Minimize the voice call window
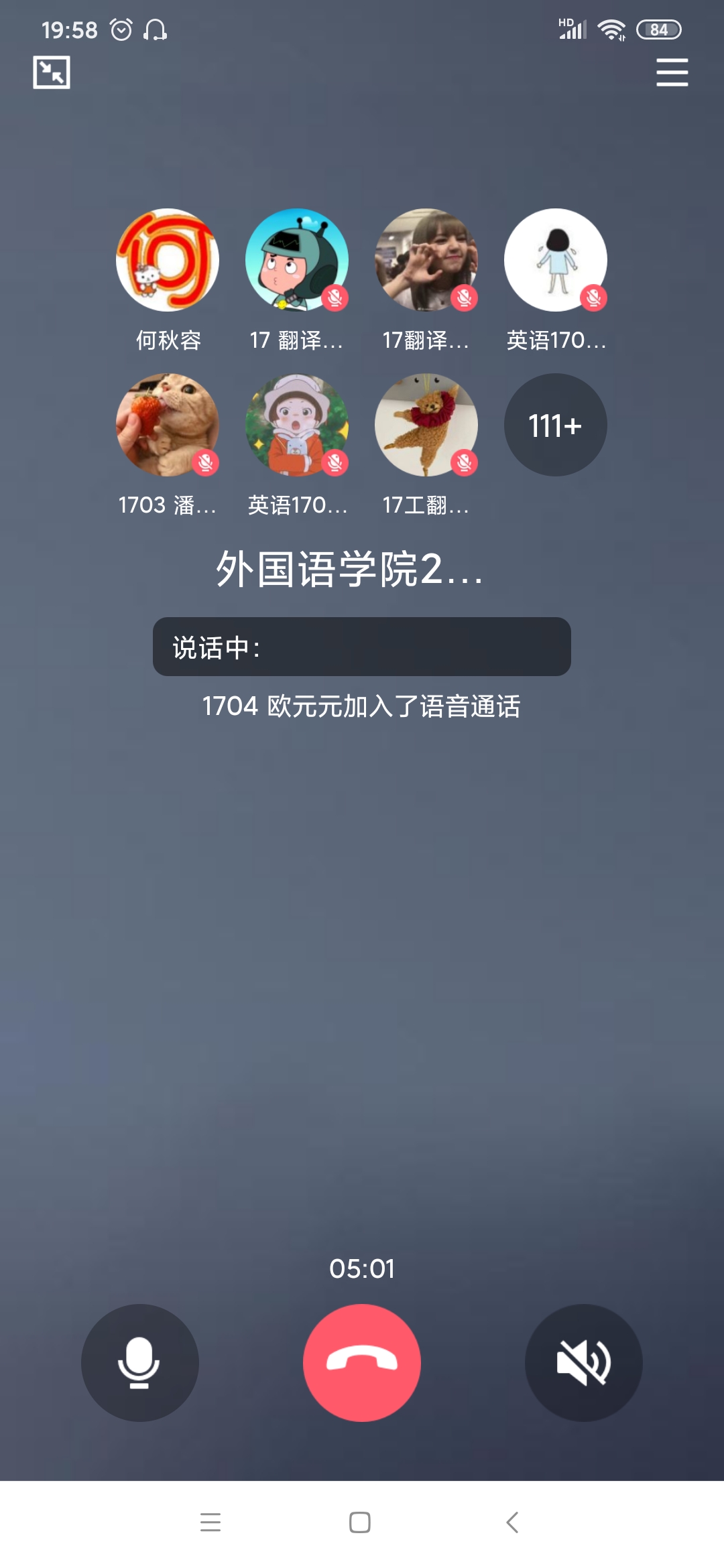 tap(52, 72)
